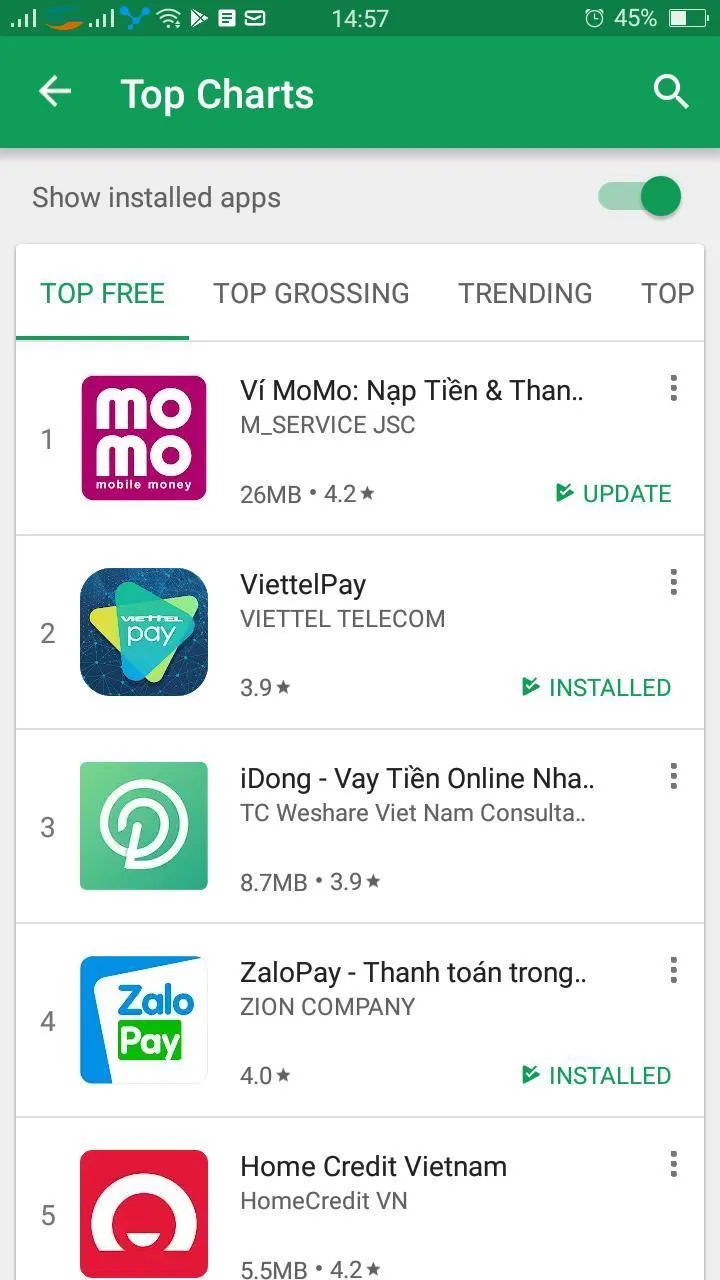Viewport: 720px width, 1280px height.
Task: Go back using the arrow icon
Action: [55, 92]
